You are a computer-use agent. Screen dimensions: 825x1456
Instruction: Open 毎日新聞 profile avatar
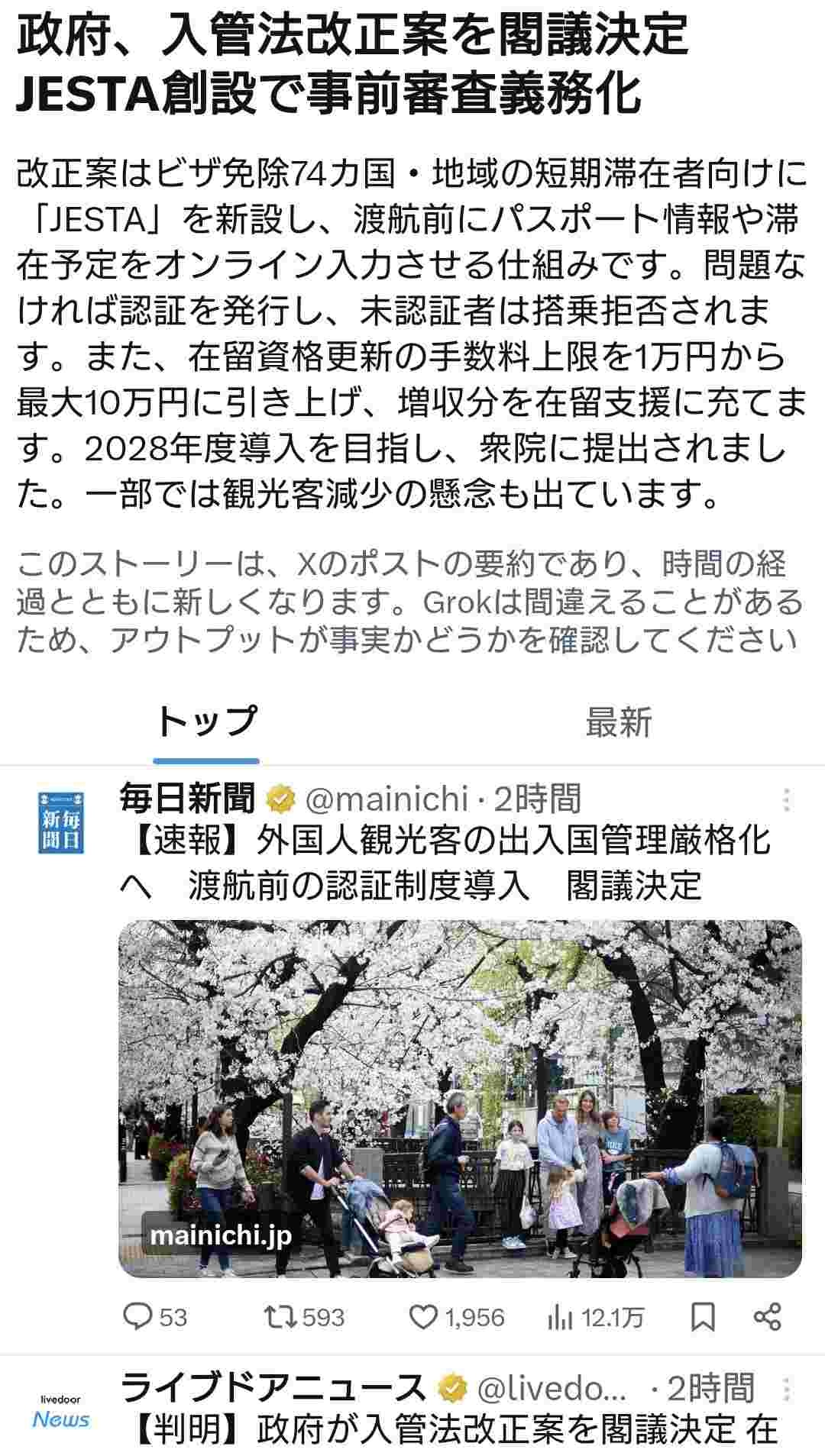(61, 822)
